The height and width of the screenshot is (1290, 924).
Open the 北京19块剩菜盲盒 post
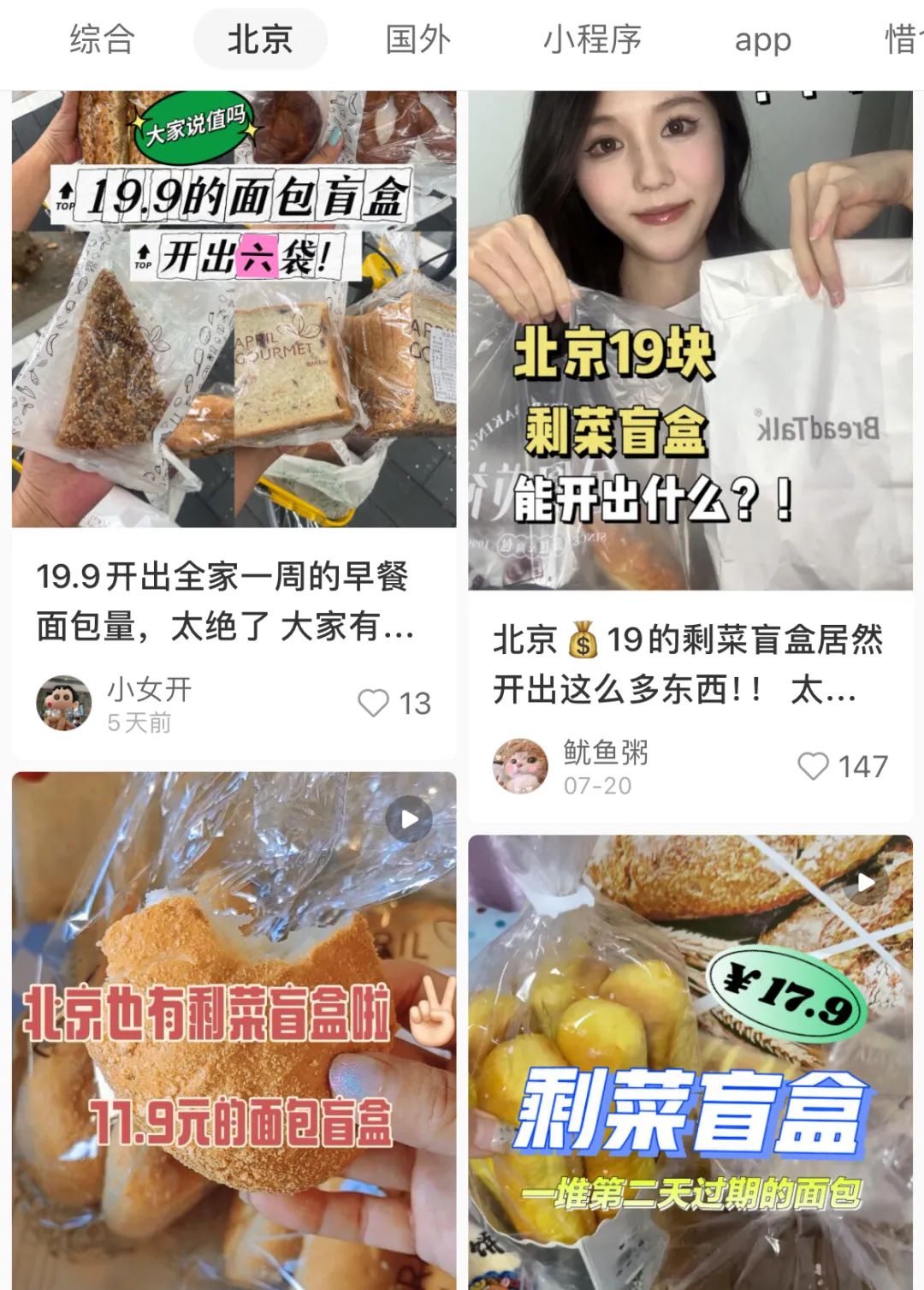pyautogui.click(x=690, y=342)
